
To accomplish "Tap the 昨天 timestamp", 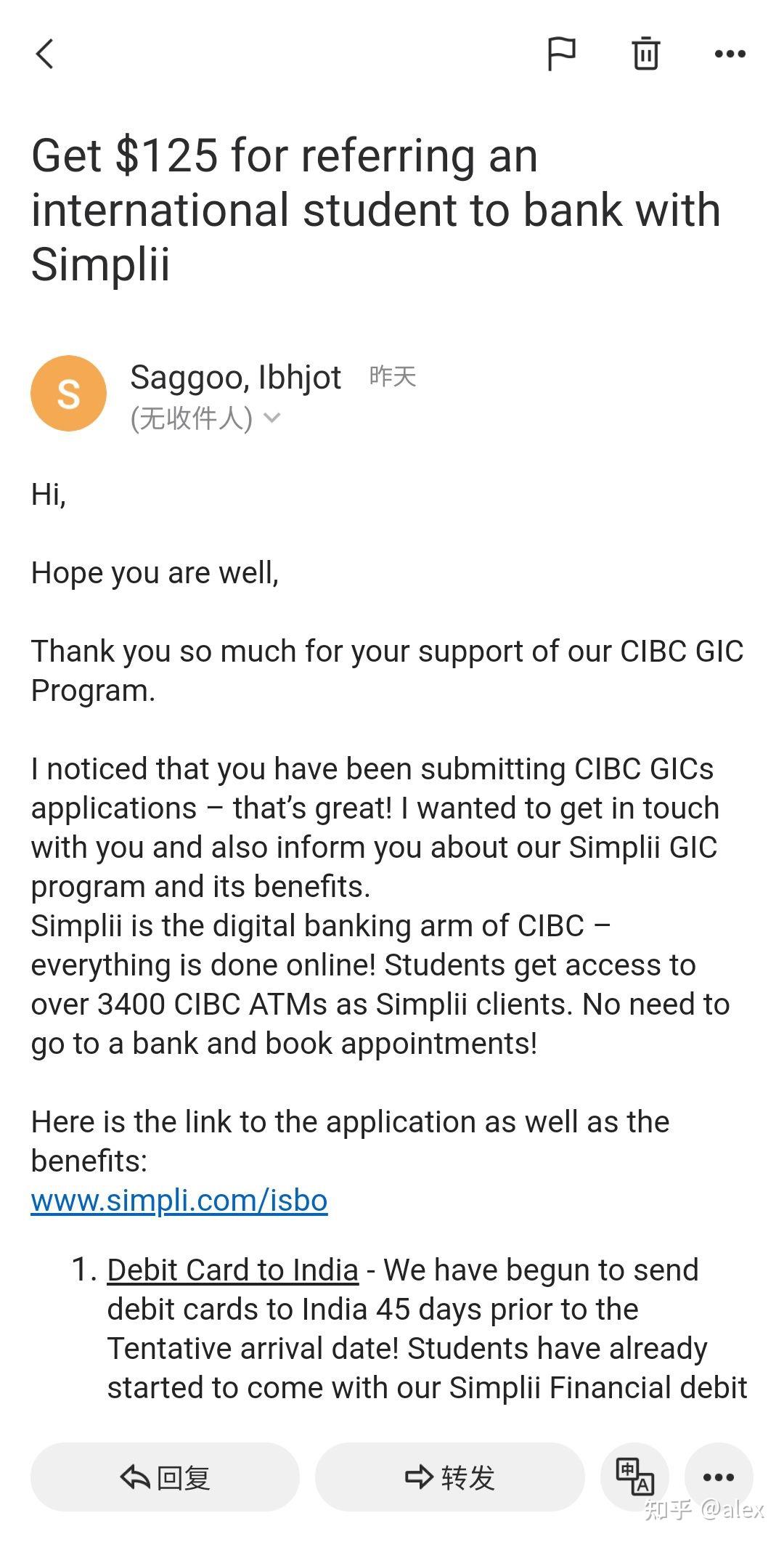I will pyautogui.click(x=391, y=376).
